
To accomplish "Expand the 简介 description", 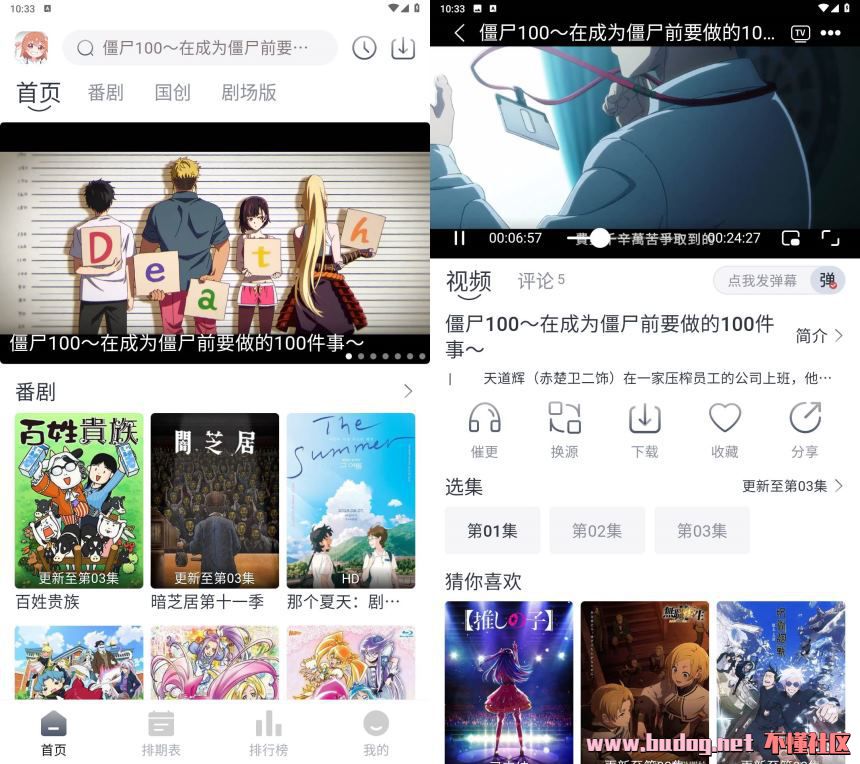I will pyautogui.click(x=819, y=336).
